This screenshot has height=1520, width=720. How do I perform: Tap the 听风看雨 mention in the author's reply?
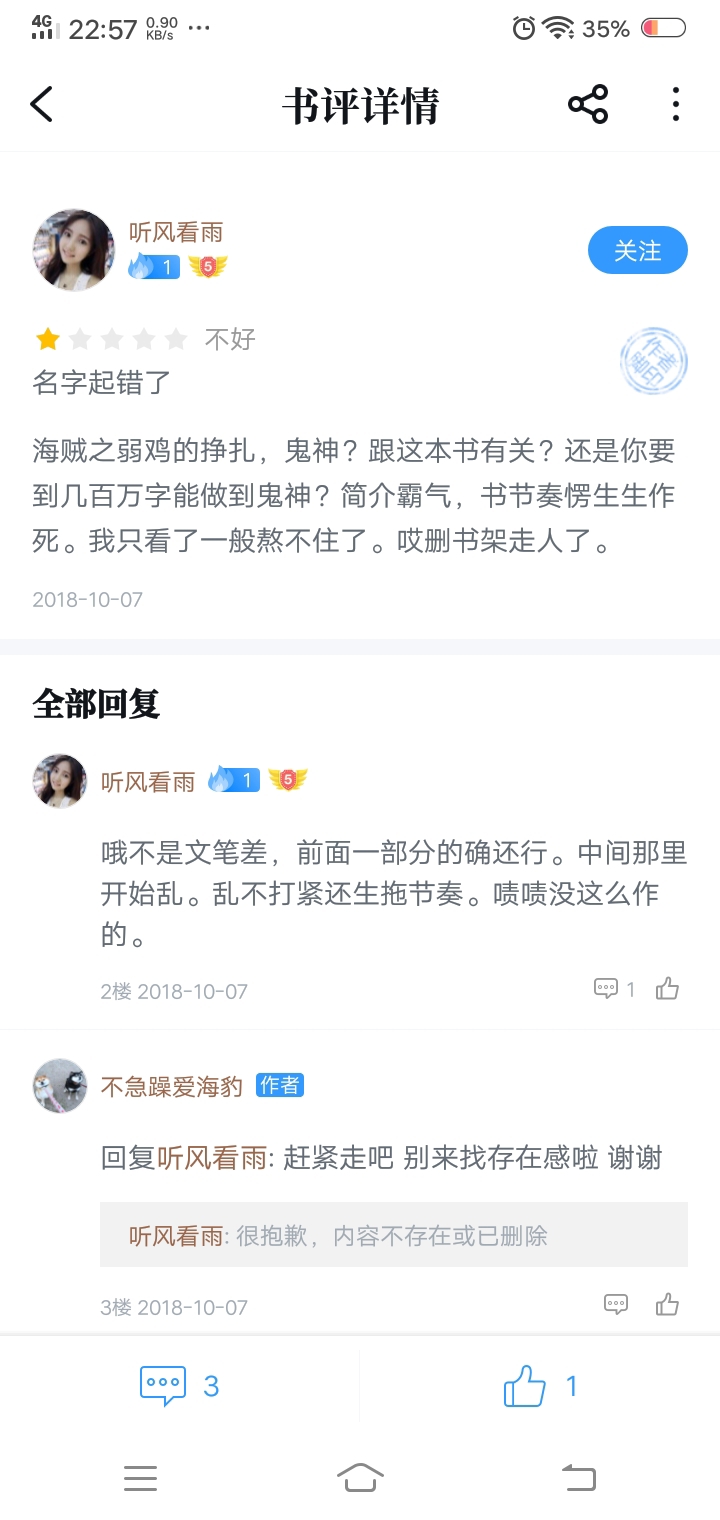point(213,1158)
